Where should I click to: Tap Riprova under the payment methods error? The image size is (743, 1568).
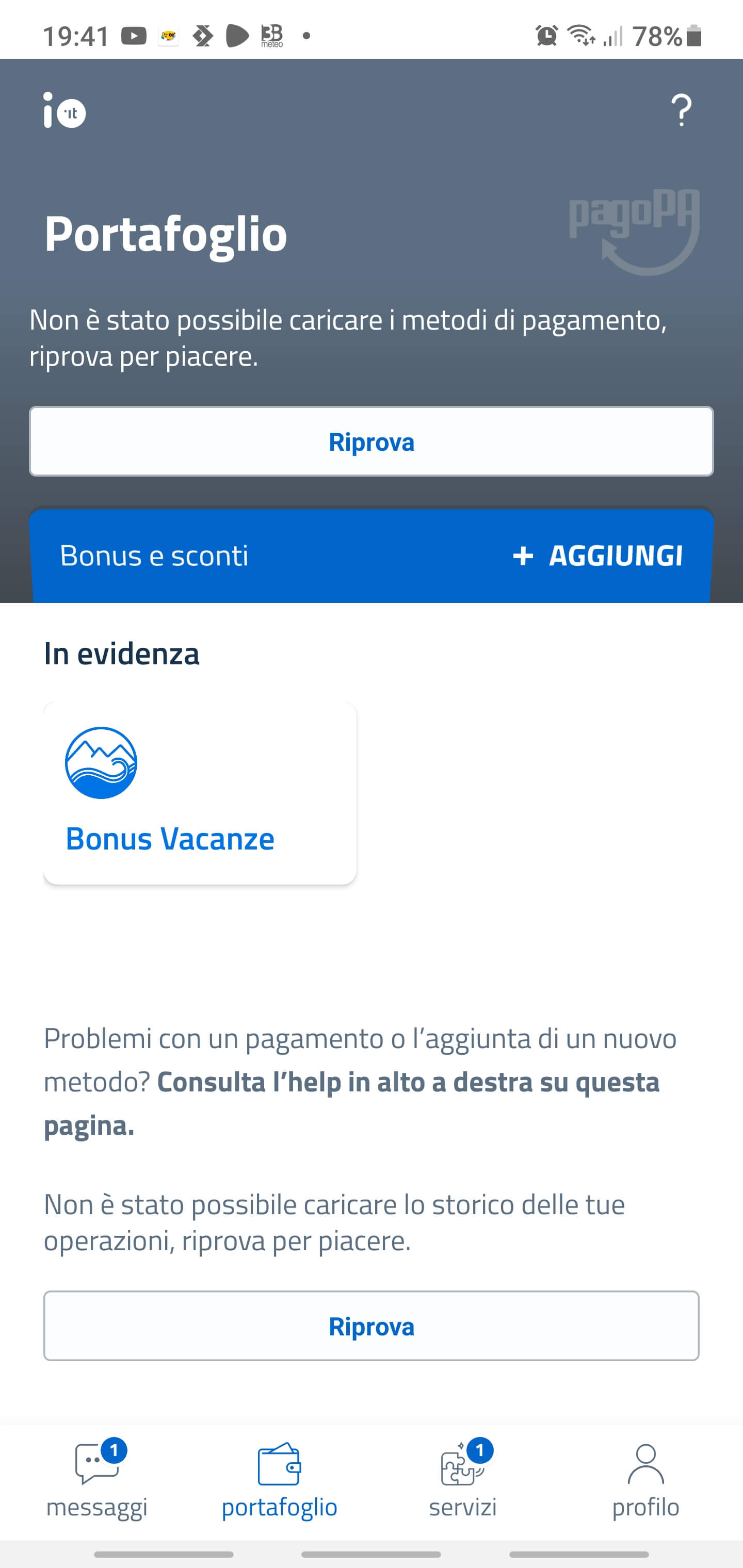[372, 442]
